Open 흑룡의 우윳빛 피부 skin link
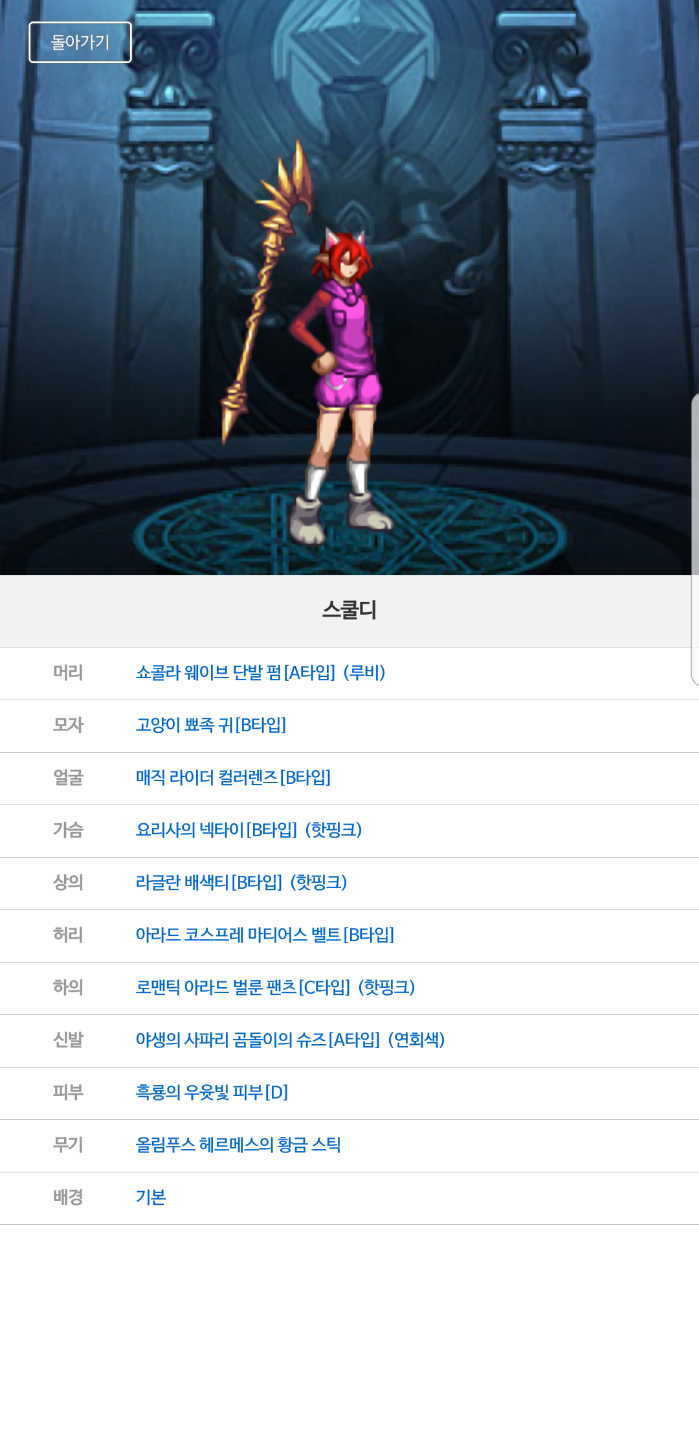This screenshot has height=1438, width=699. (212, 1093)
